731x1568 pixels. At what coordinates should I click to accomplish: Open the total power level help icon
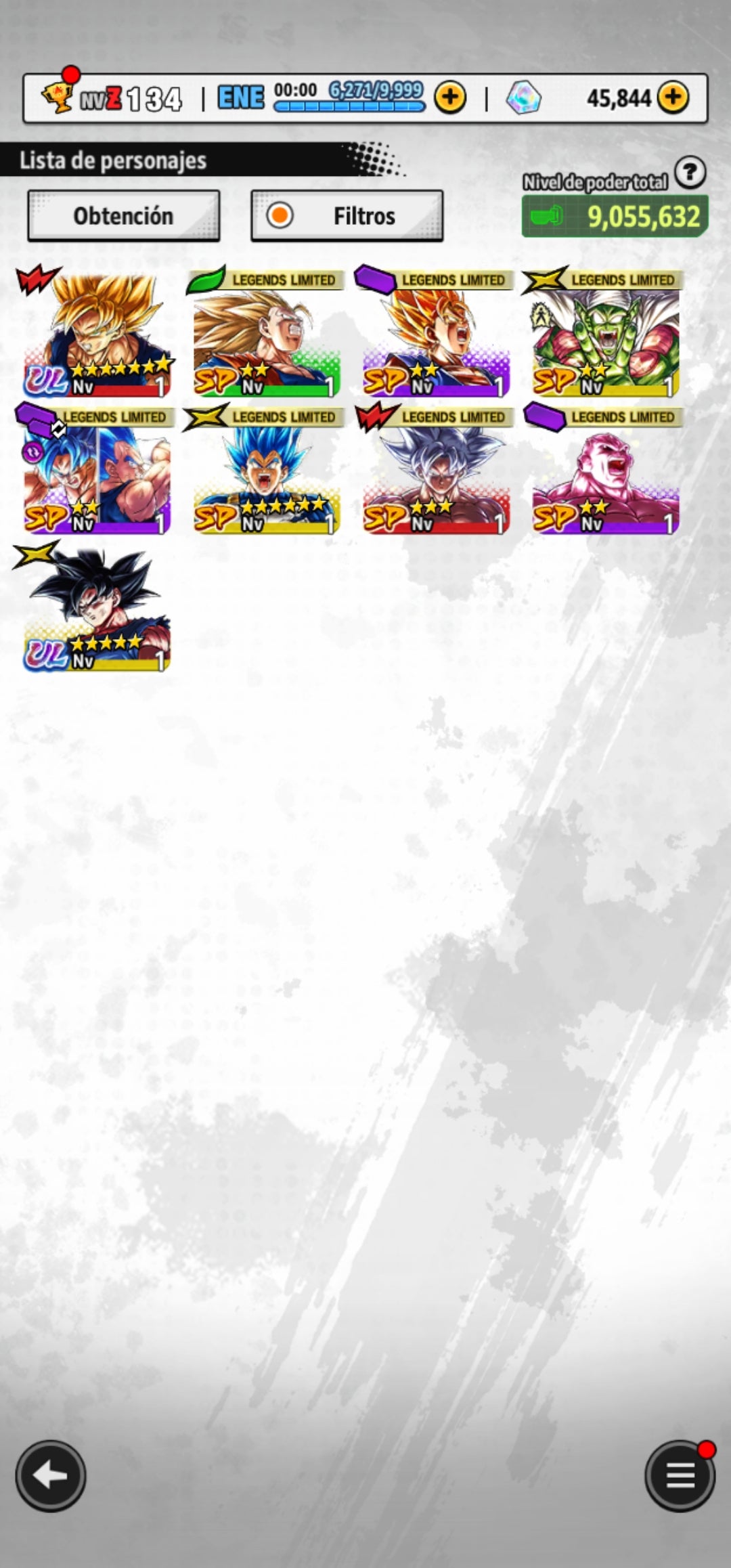pos(690,173)
